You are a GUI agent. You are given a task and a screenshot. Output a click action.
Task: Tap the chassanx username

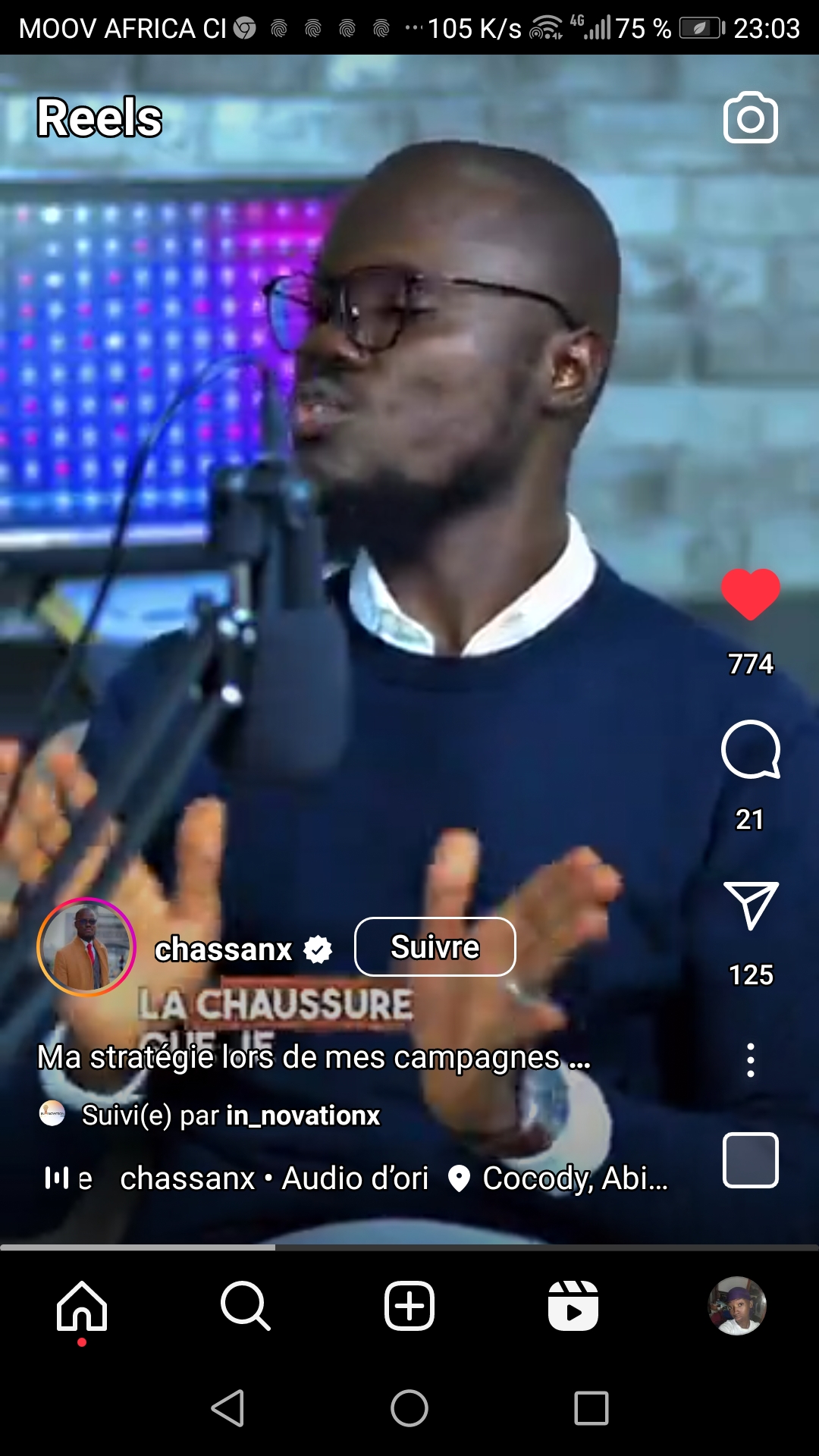223,949
